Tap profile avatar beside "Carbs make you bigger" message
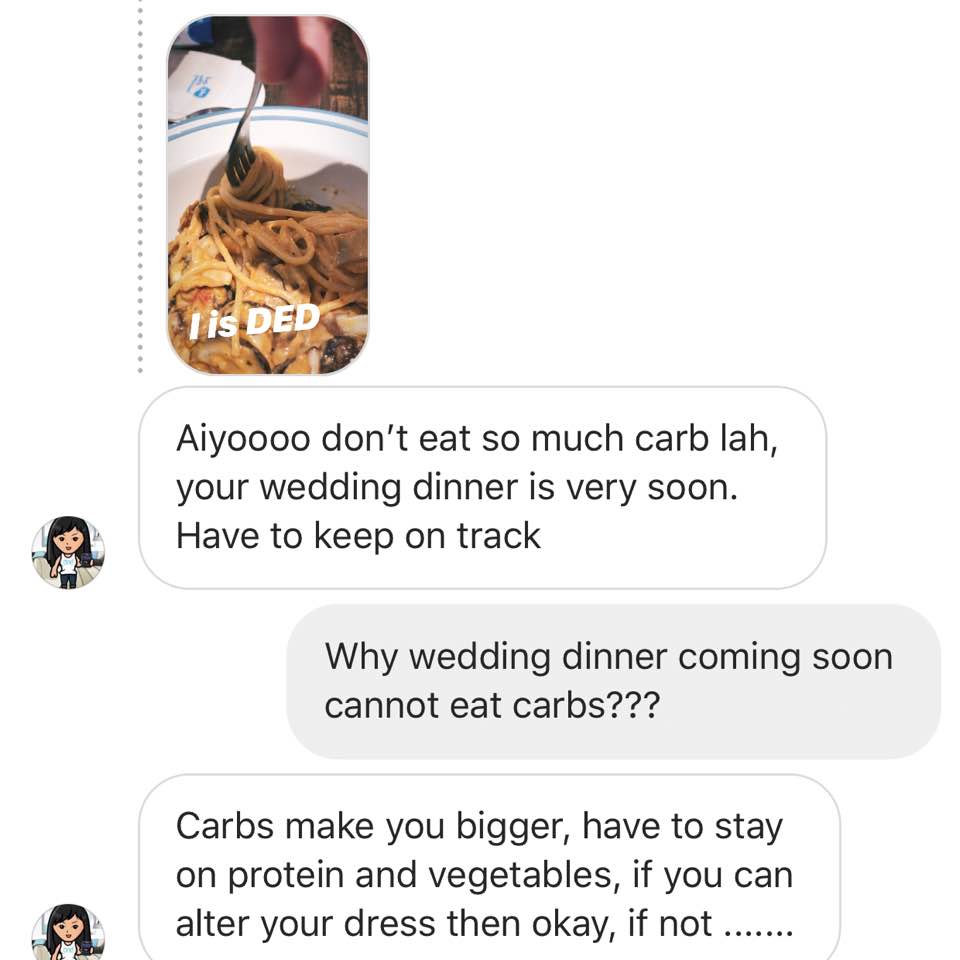960x960 pixels. click(x=68, y=933)
